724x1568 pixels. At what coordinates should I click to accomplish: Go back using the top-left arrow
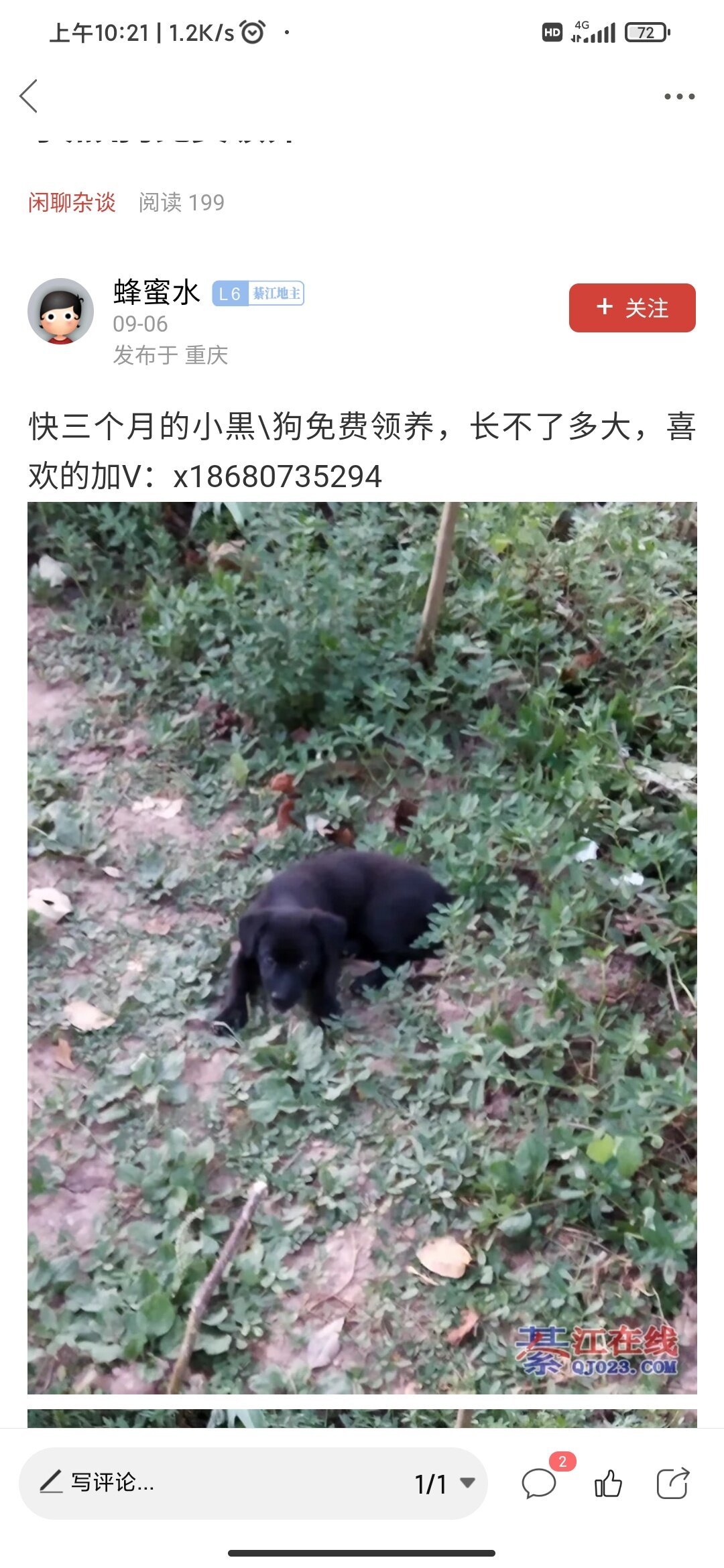click(29, 96)
